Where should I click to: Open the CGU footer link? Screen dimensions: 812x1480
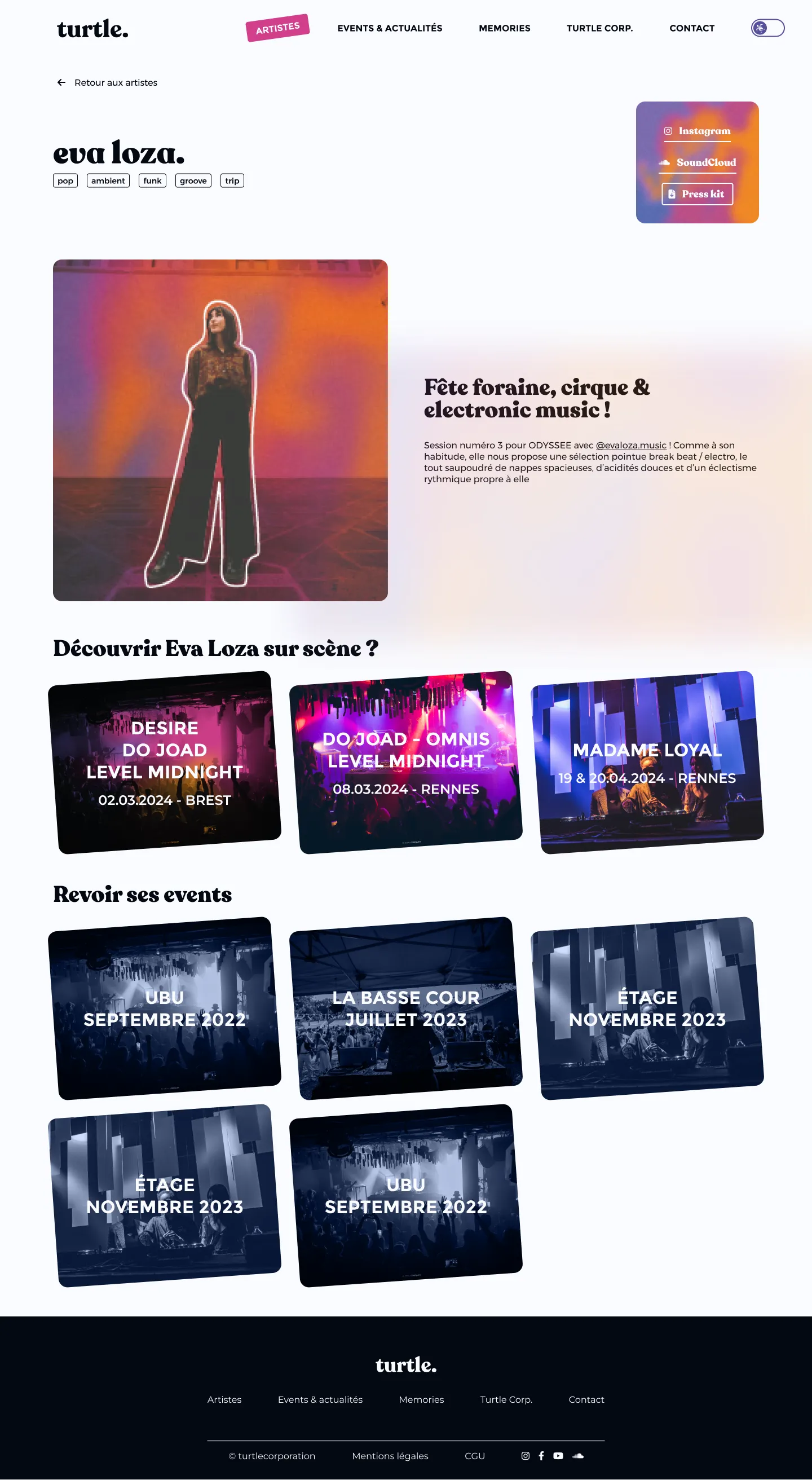pyautogui.click(x=474, y=1456)
